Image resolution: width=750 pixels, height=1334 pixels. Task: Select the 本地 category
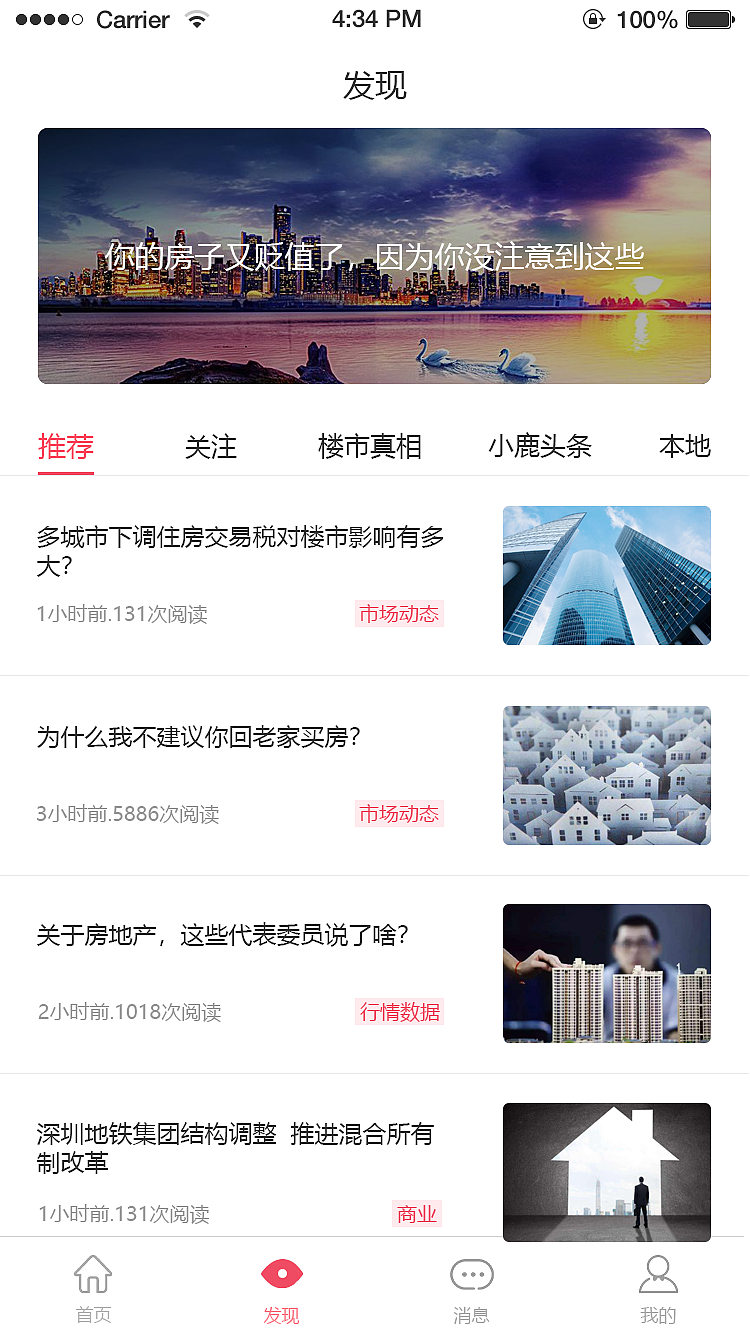(683, 448)
